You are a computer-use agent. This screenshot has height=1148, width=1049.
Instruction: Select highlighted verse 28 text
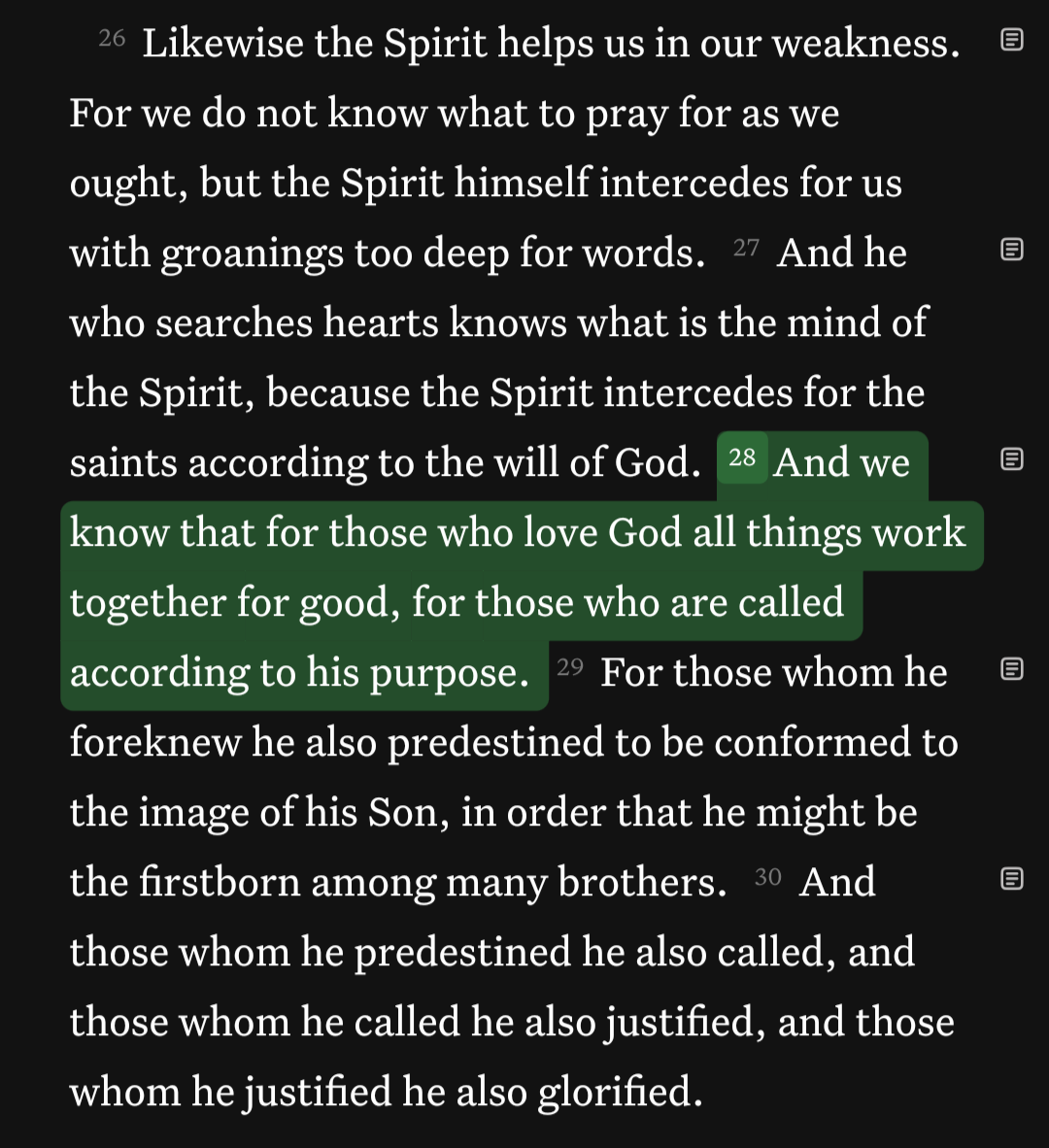pyautogui.click(x=517, y=534)
